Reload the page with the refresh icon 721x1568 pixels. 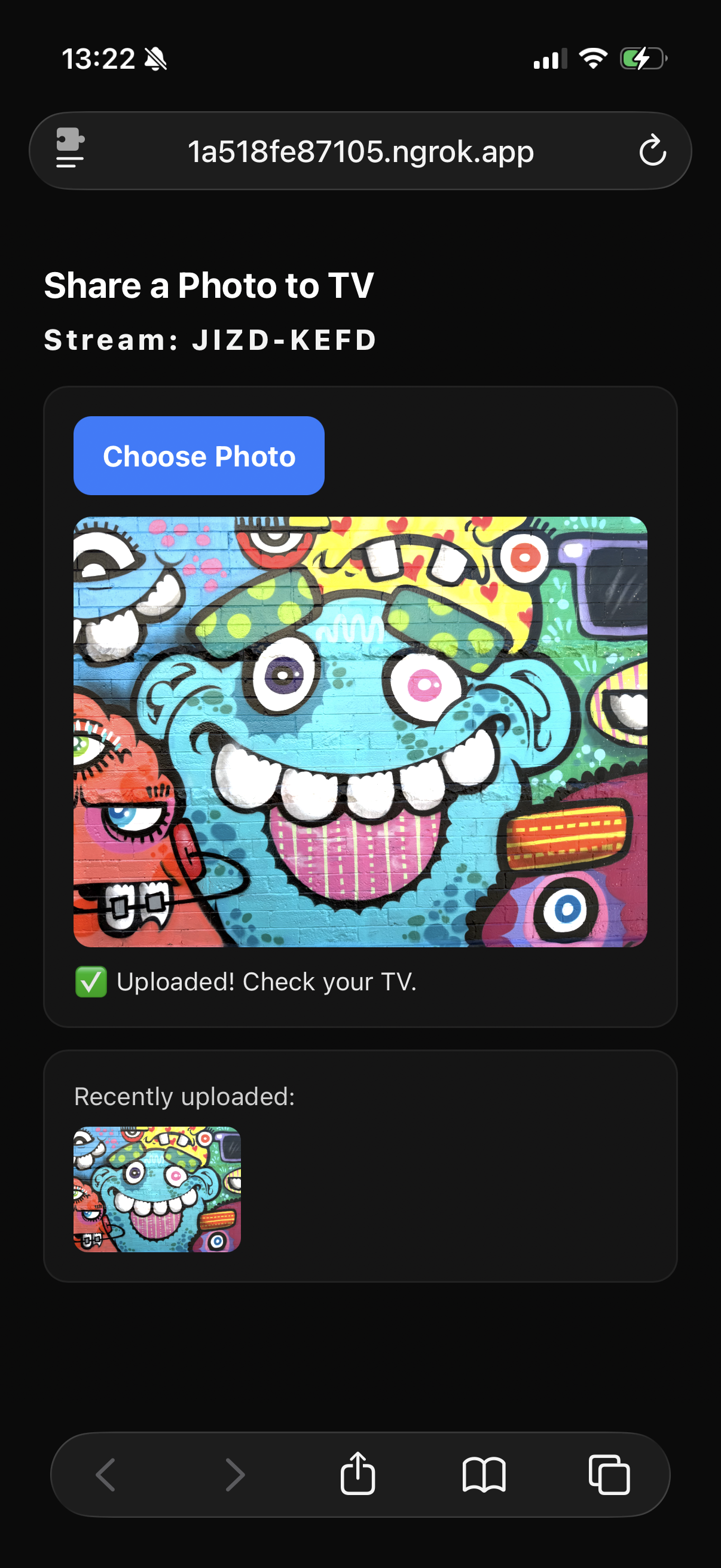pyautogui.click(x=652, y=151)
